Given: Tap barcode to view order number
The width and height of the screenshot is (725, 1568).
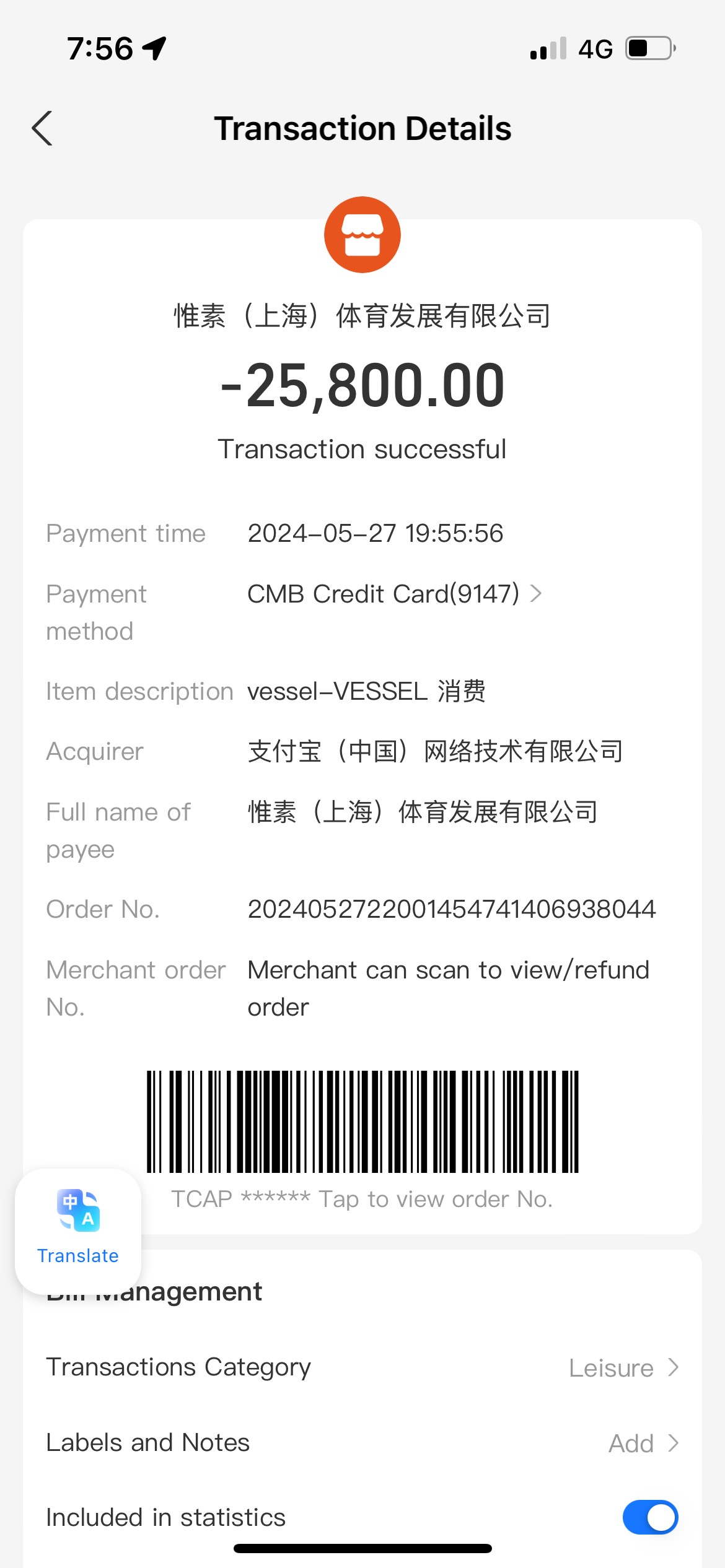Looking at the screenshot, I should pyautogui.click(x=362, y=1122).
